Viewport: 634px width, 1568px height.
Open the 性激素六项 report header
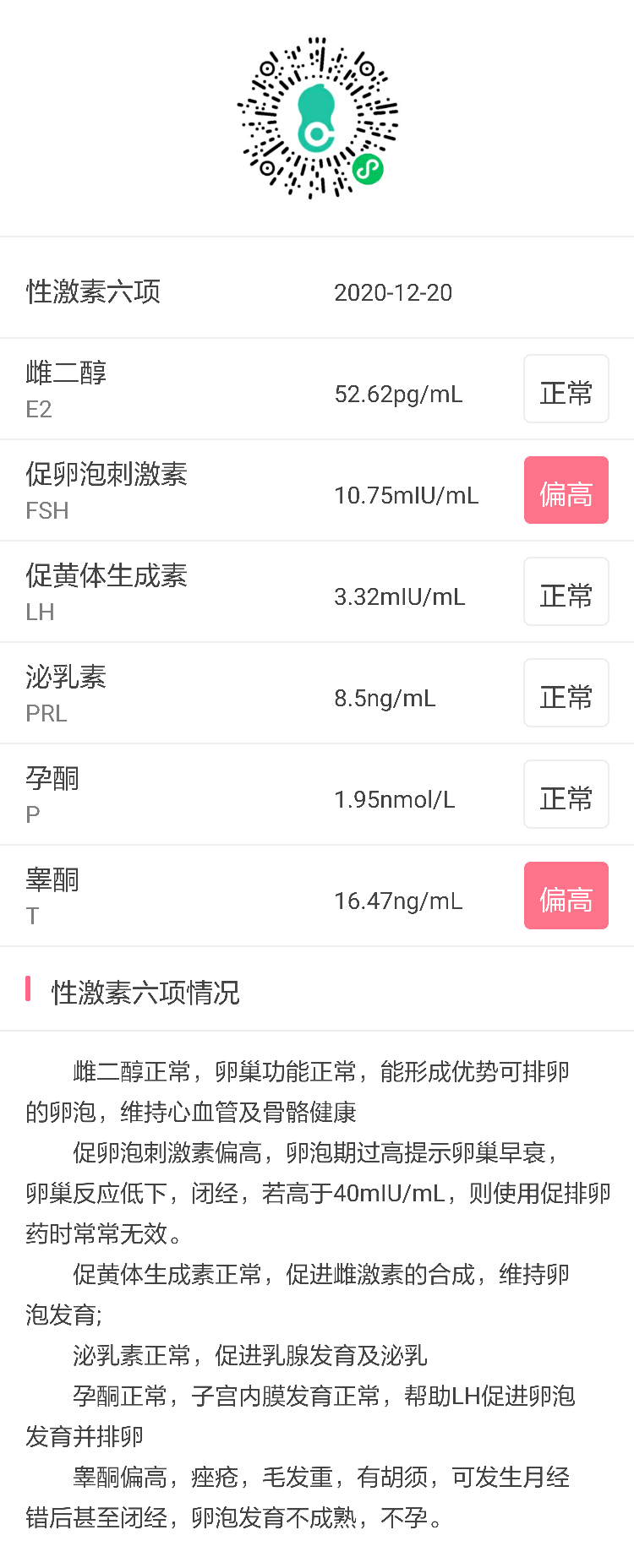pos(95,291)
